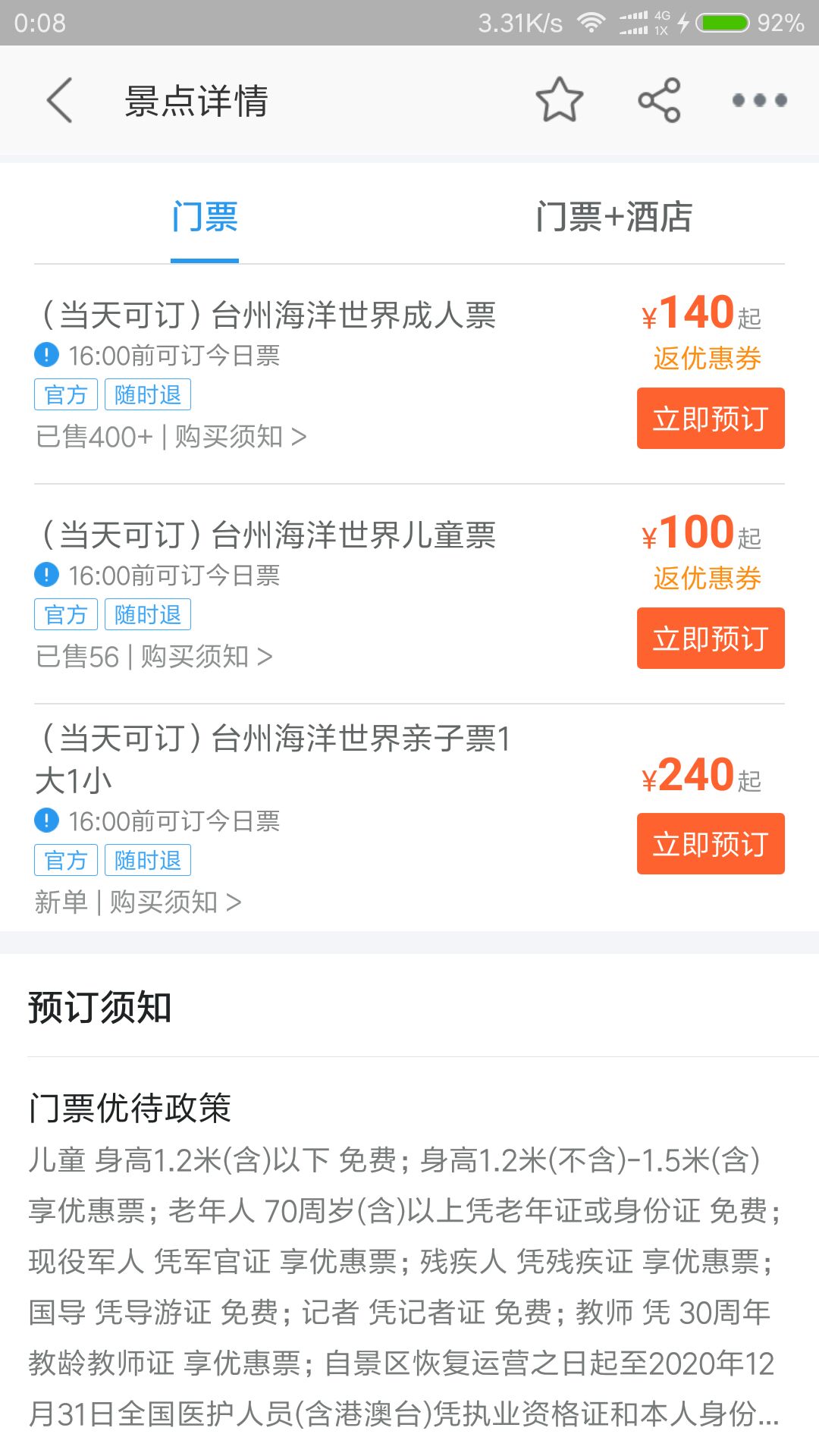Open 购买须知 for the 成人票
The height and width of the screenshot is (1456, 819).
(x=240, y=437)
